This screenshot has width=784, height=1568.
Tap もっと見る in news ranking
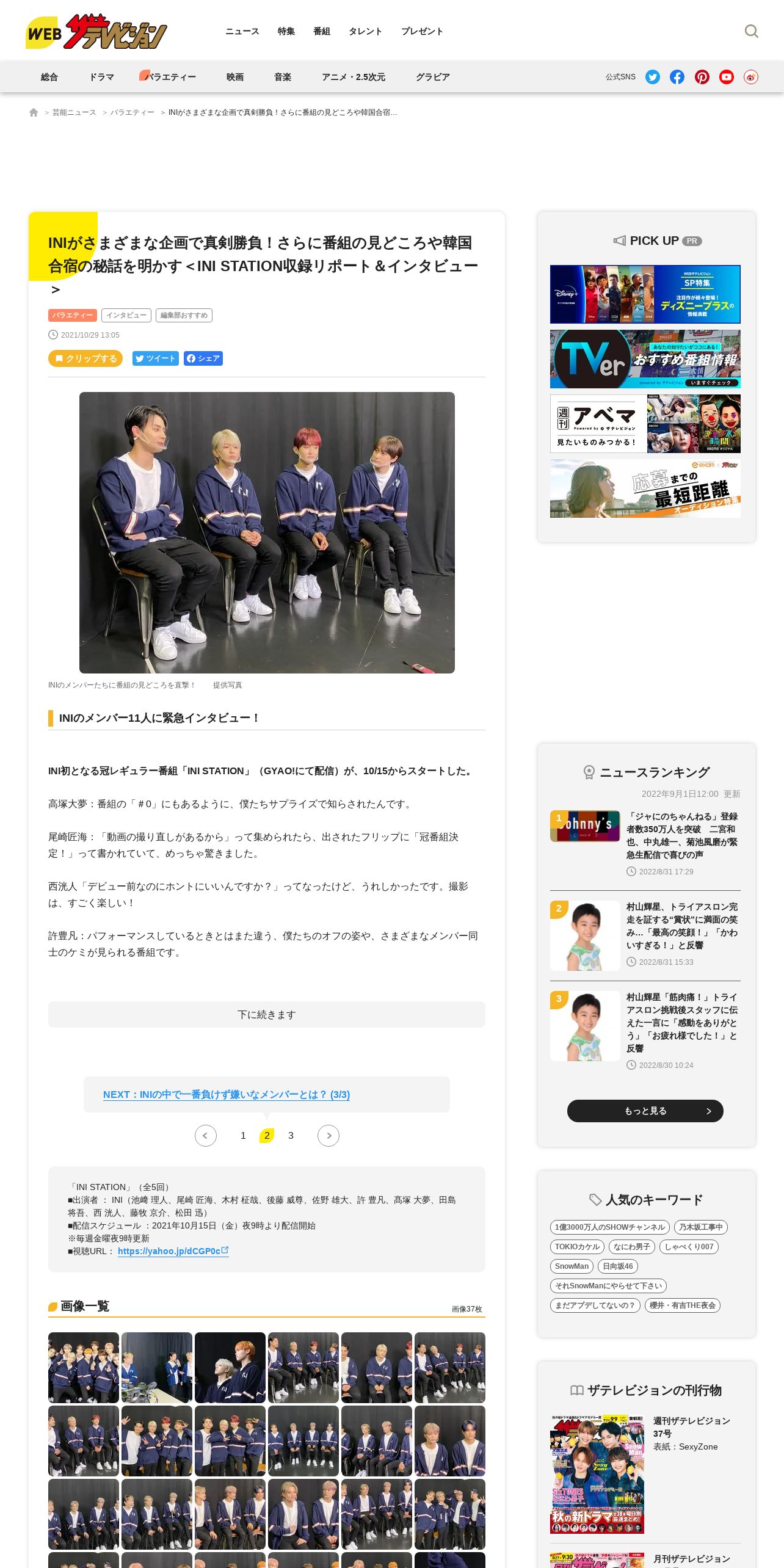[x=645, y=1111]
